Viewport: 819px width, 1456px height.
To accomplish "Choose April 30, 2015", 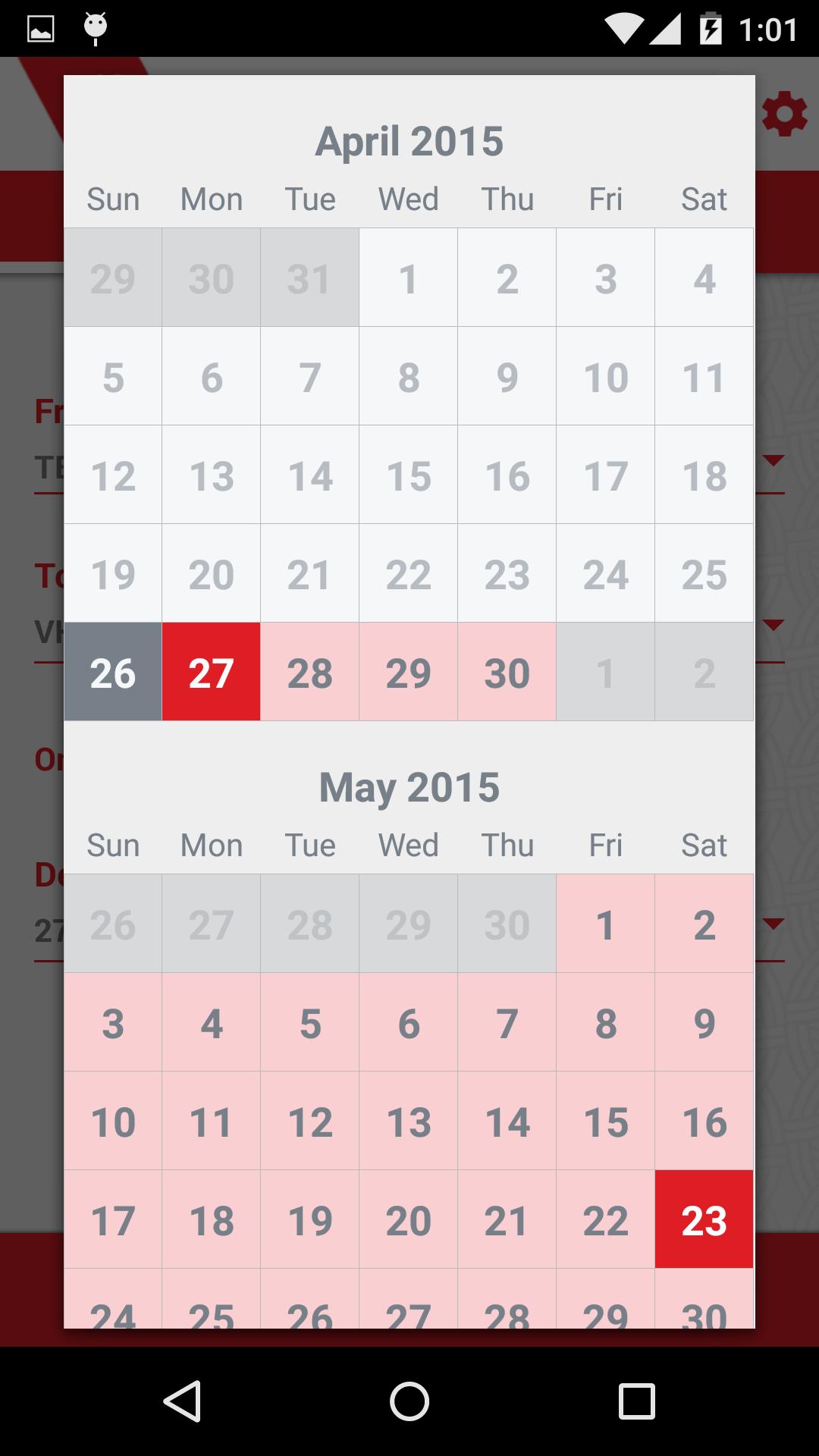I will coord(507,672).
